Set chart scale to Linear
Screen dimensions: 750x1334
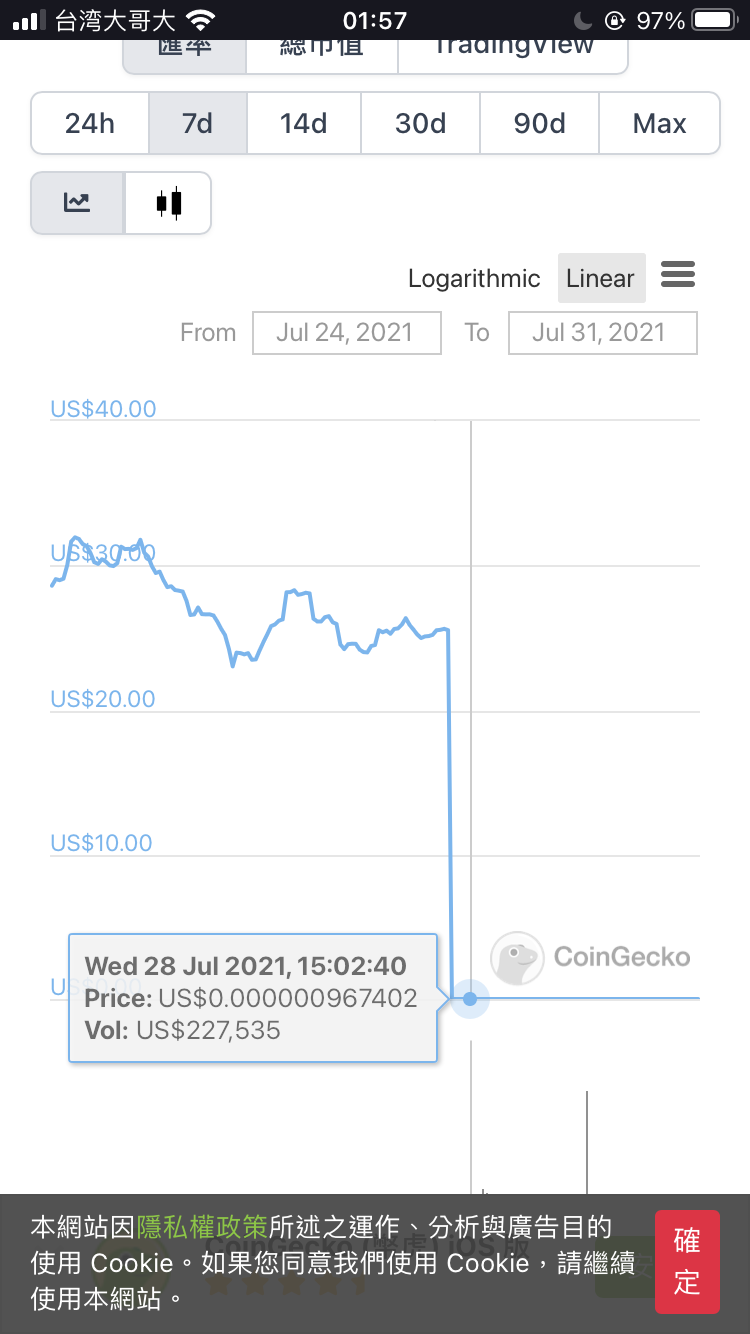[x=601, y=278]
